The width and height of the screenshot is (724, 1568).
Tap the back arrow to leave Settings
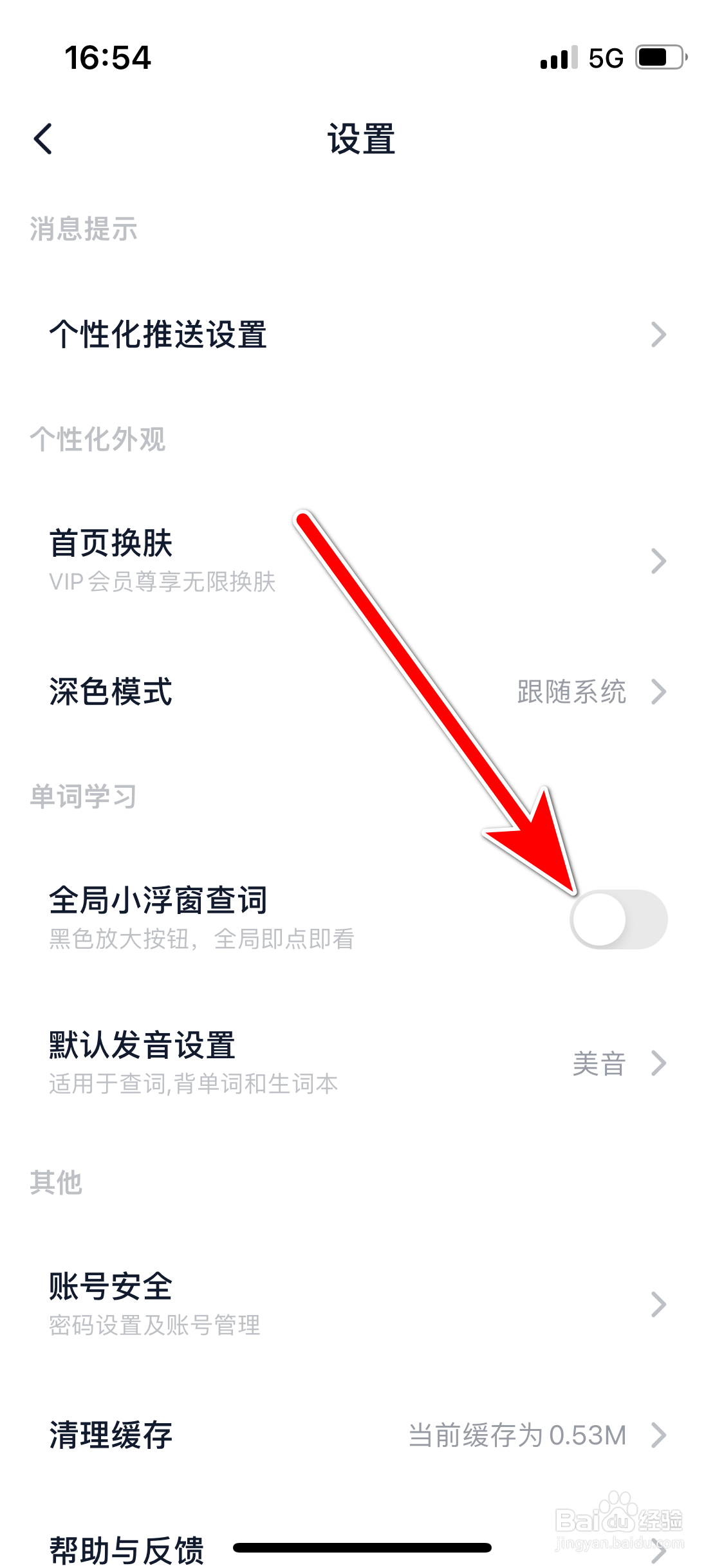pos(42,138)
